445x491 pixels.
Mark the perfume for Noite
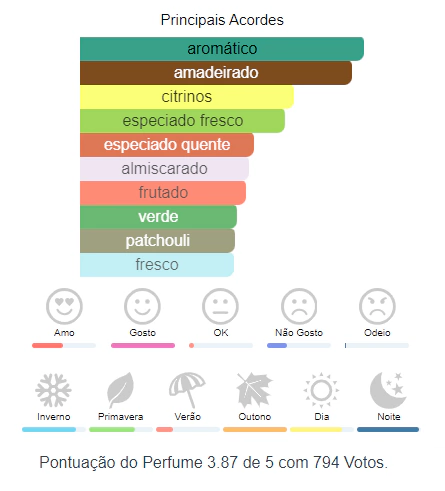388,390
